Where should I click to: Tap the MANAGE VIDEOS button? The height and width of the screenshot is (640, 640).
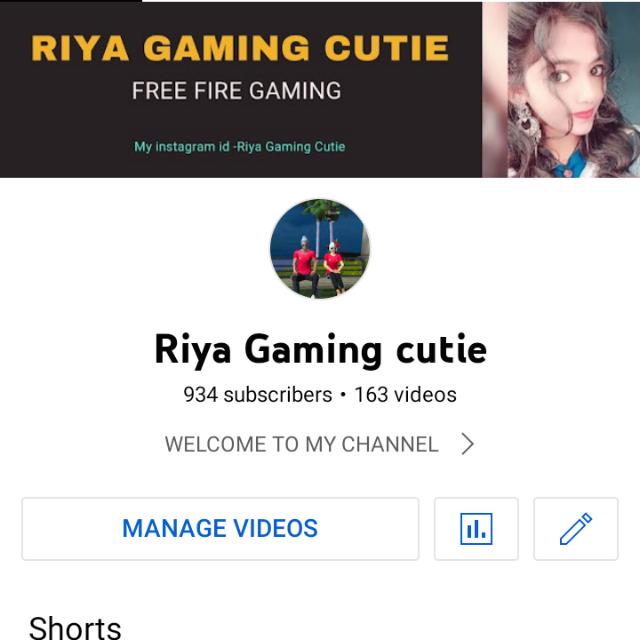pos(220,528)
